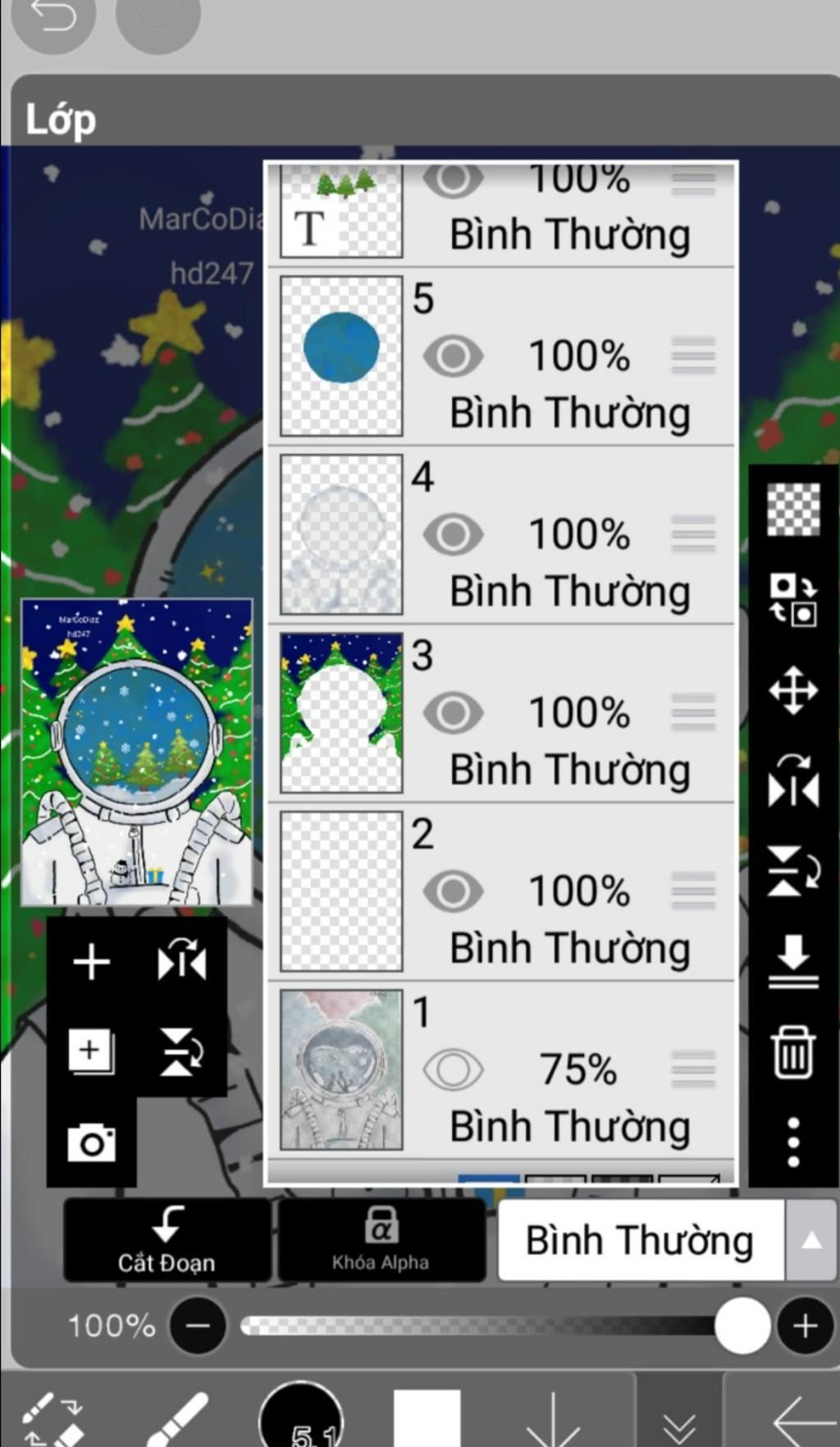This screenshot has height=1447, width=840.
Task: Decrease opacity with the minus button
Action: click(x=198, y=1326)
